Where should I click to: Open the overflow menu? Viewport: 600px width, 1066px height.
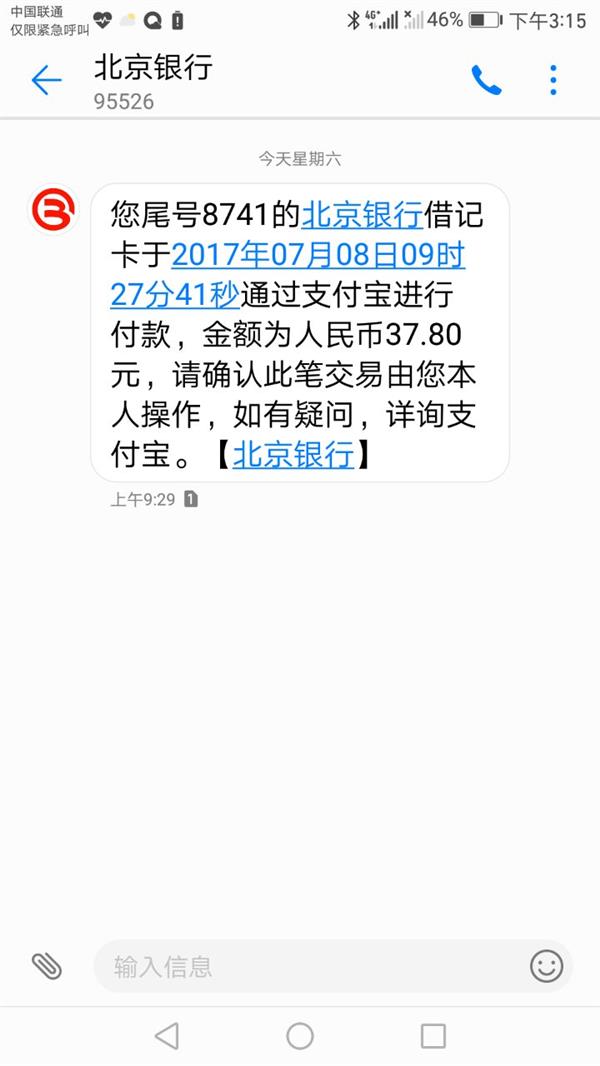tap(553, 80)
